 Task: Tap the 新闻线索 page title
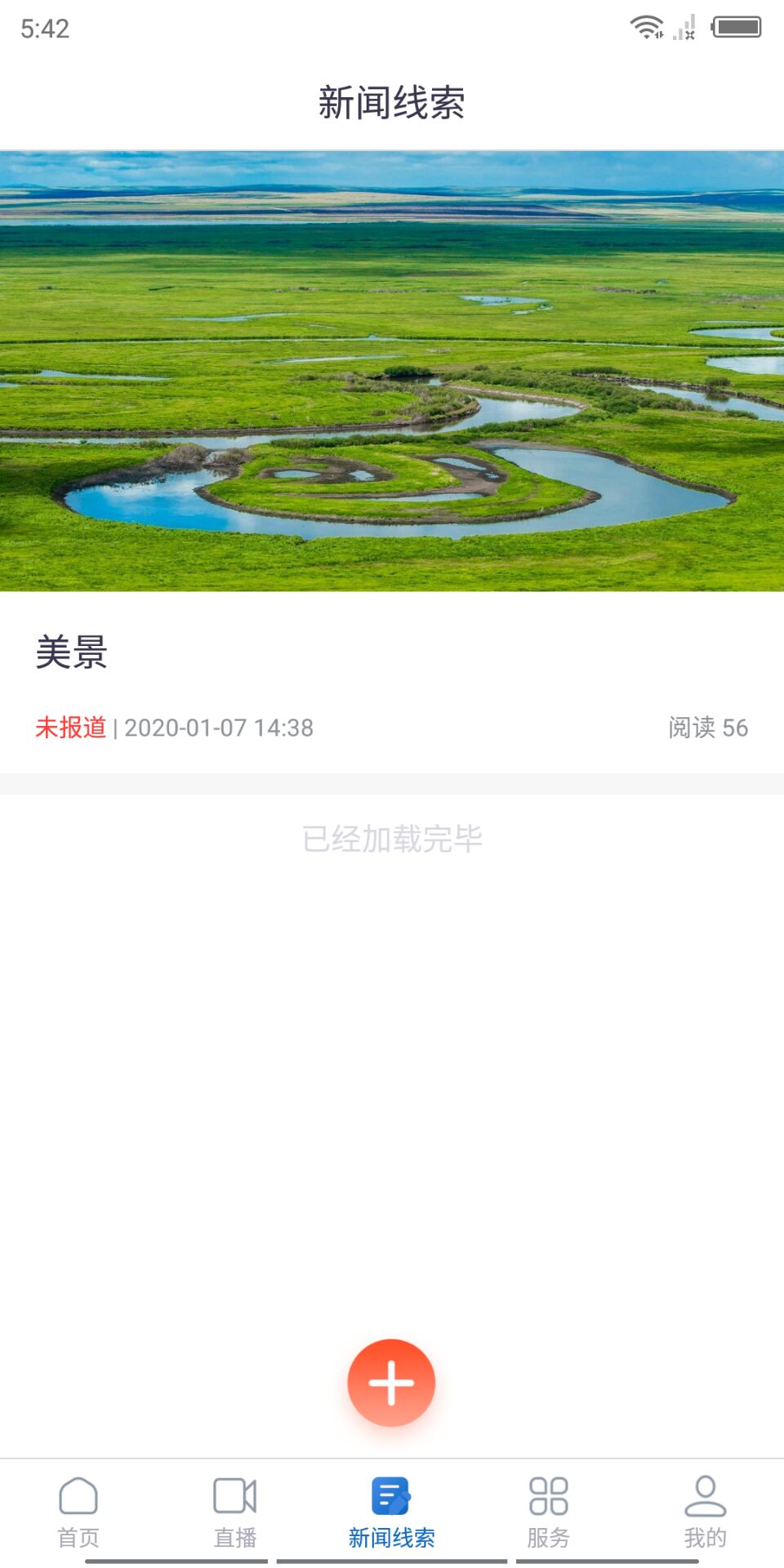click(x=391, y=104)
